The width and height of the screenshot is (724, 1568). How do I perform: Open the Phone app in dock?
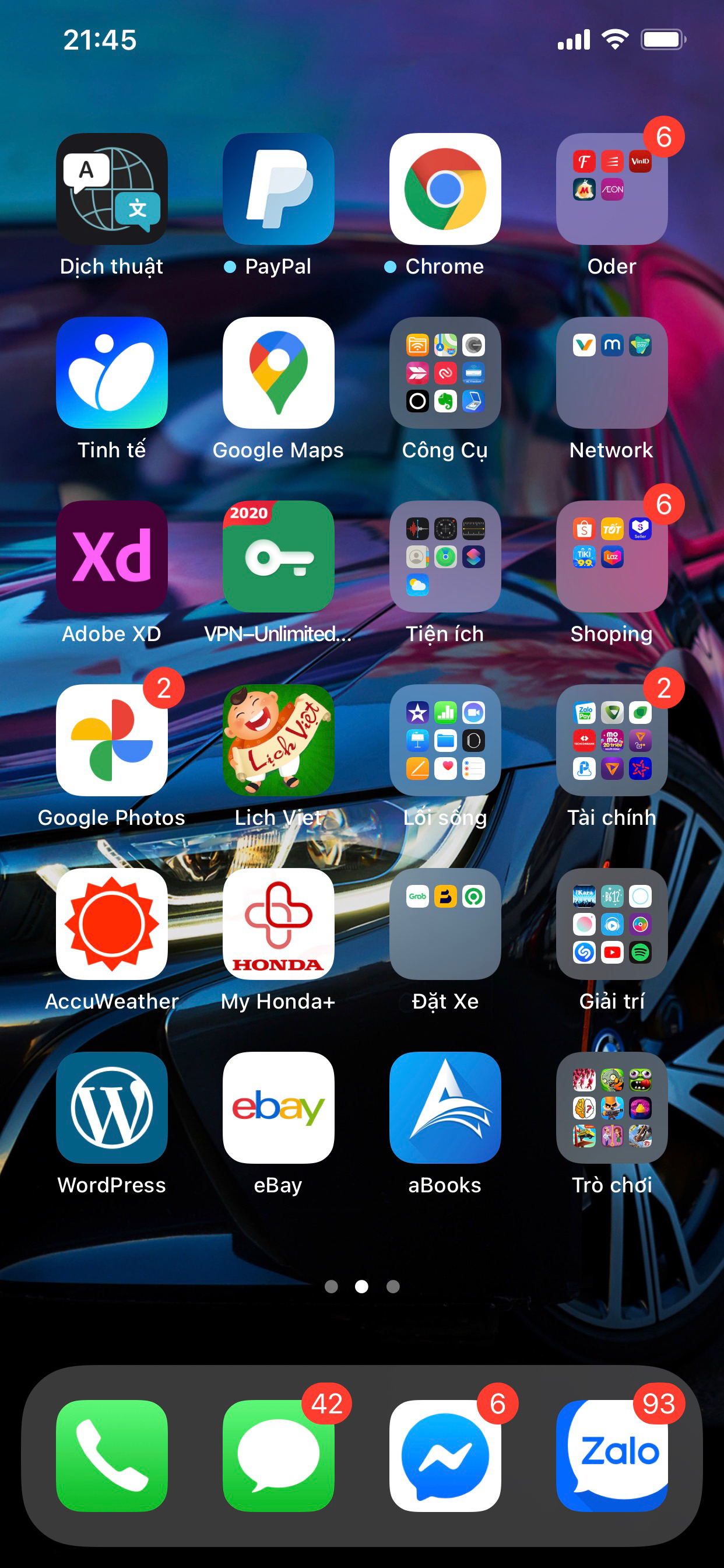111,1455
